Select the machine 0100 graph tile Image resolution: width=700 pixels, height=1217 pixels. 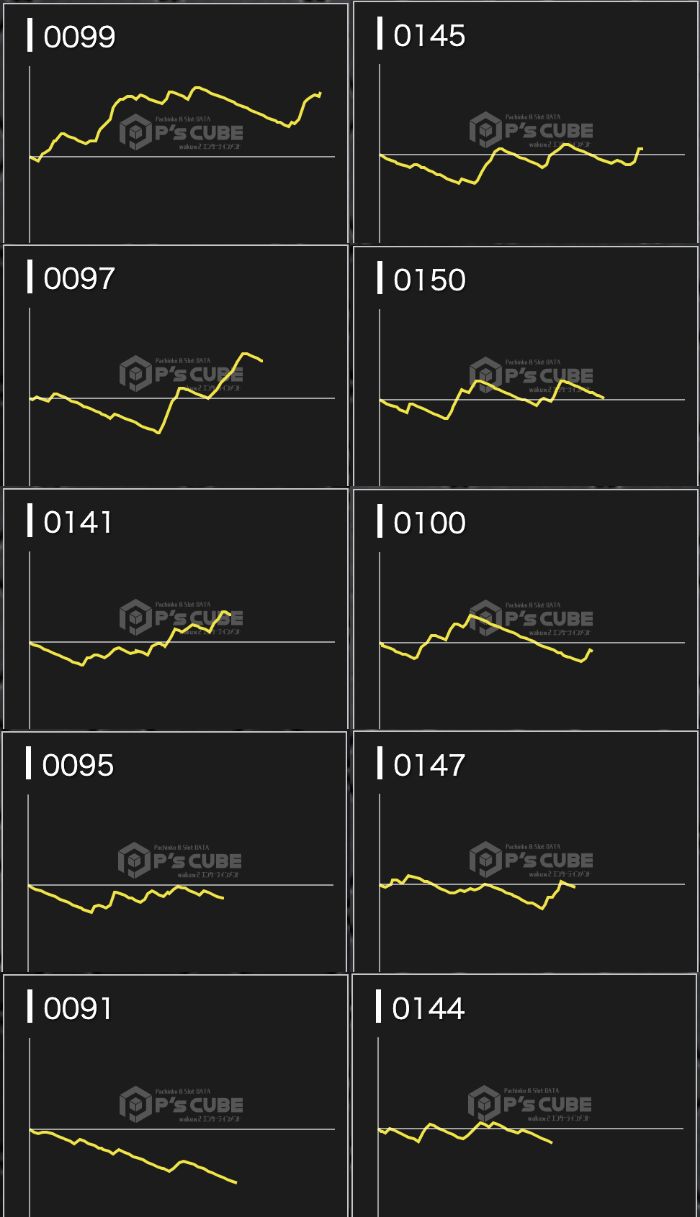(525, 609)
